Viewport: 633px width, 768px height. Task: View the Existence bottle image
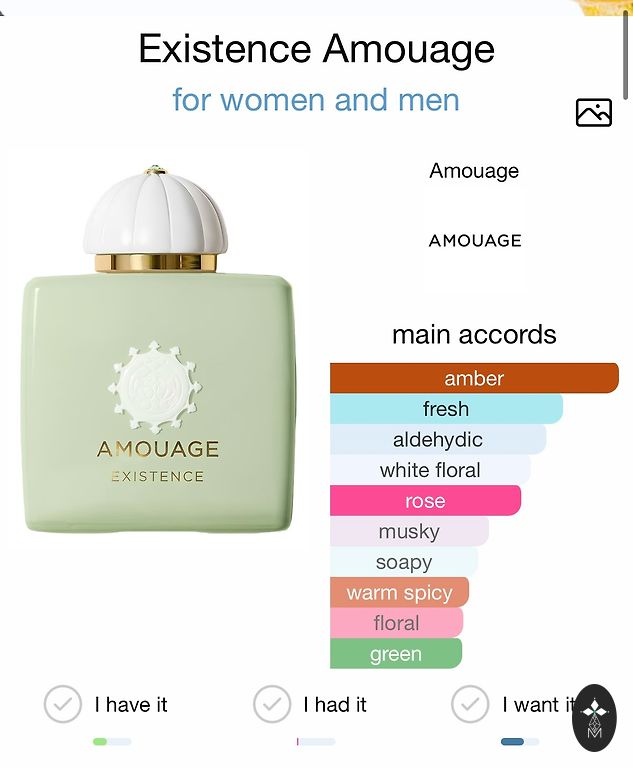coord(158,350)
